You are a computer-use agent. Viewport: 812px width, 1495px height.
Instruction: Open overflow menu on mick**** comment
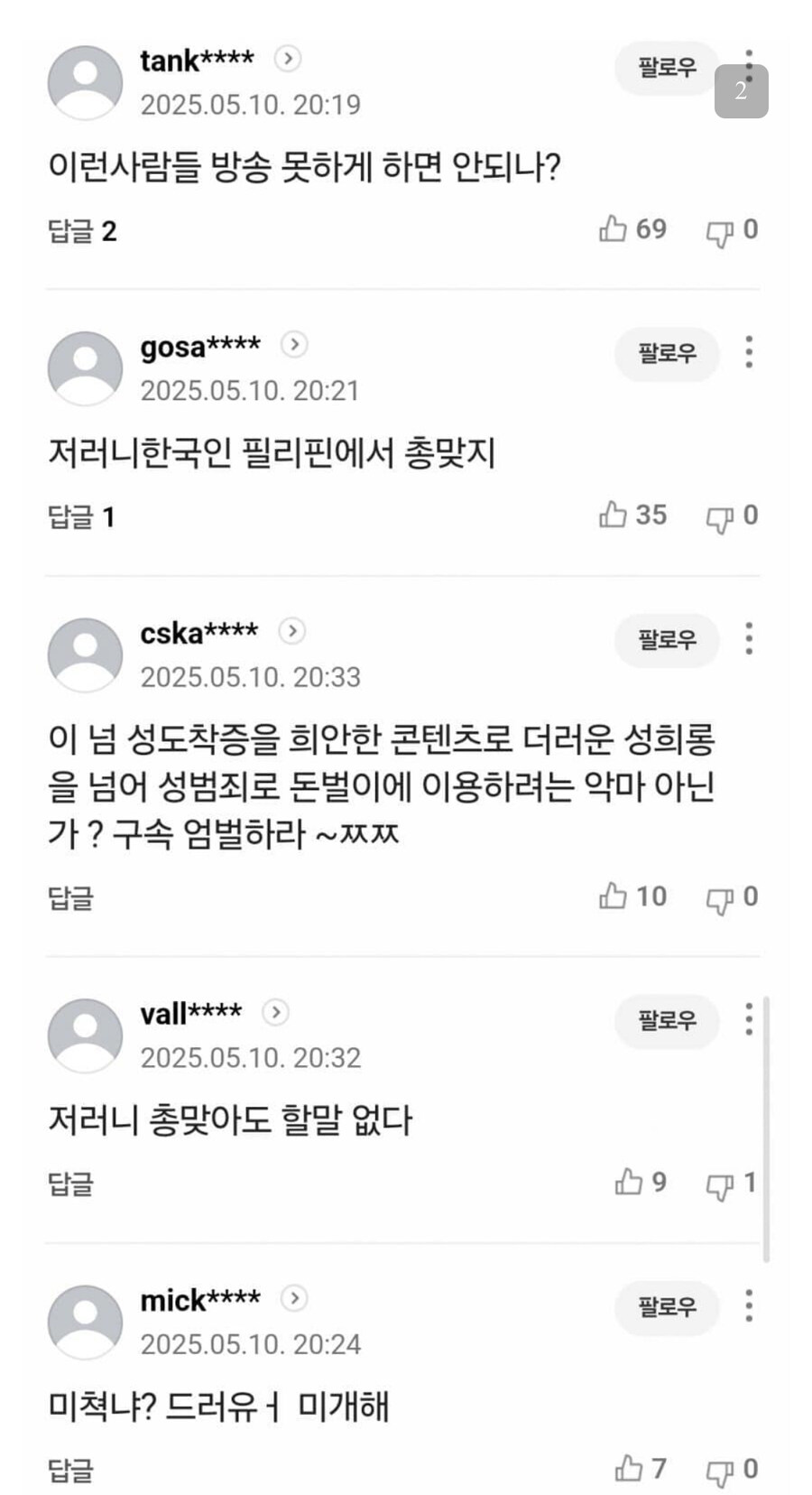[x=748, y=1305]
